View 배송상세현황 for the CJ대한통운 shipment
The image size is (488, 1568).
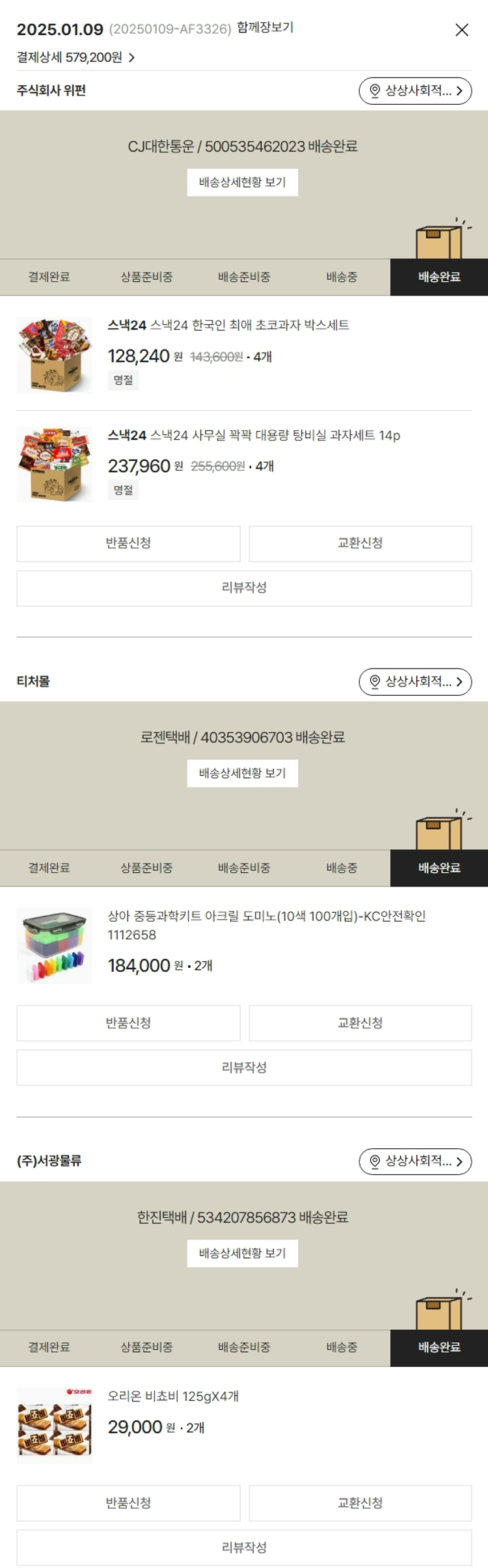coord(242,182)
